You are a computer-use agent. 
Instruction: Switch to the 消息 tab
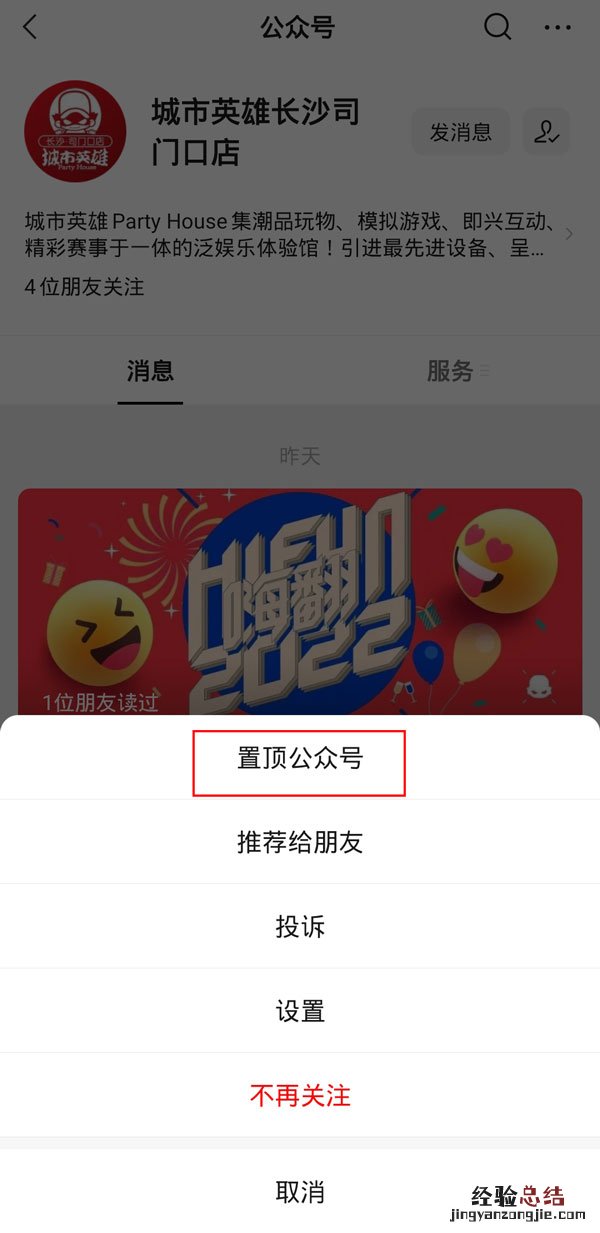150,372
